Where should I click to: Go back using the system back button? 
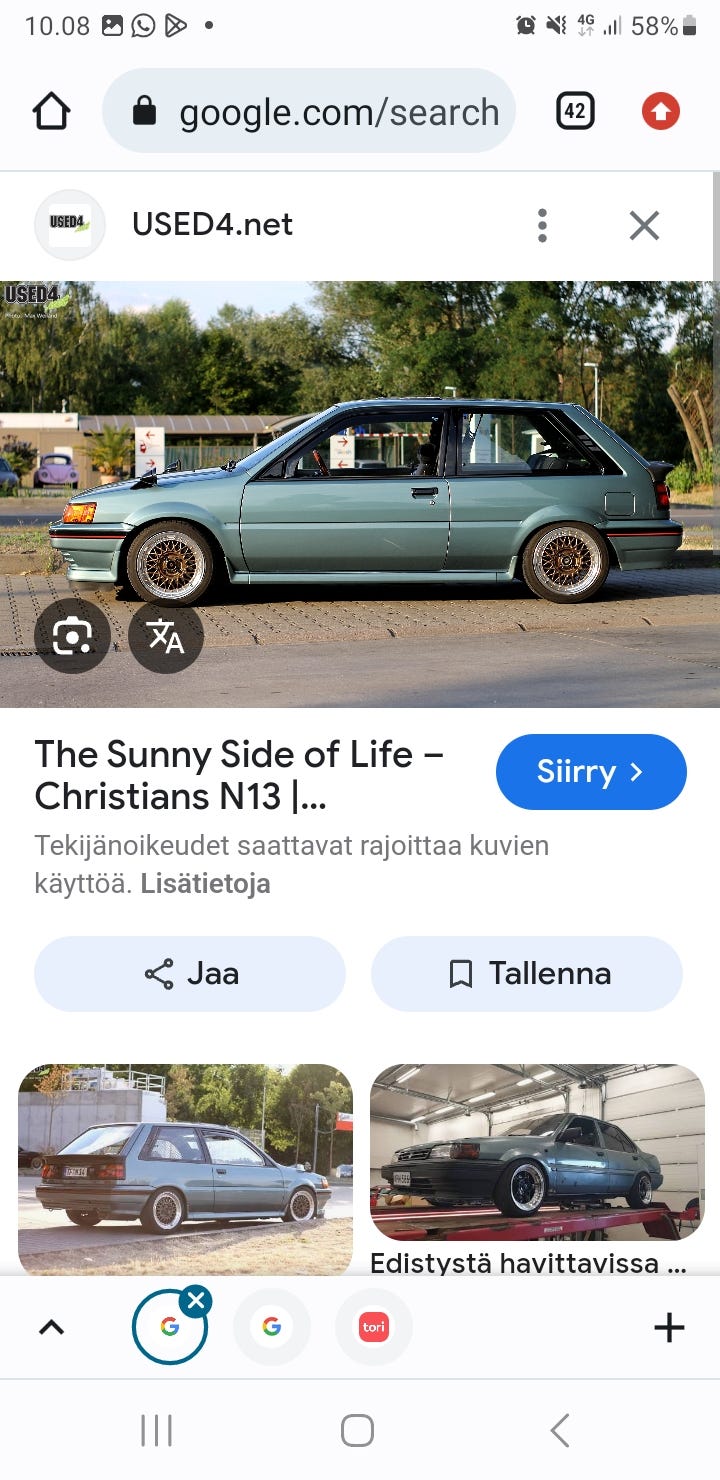[560, 1431]
